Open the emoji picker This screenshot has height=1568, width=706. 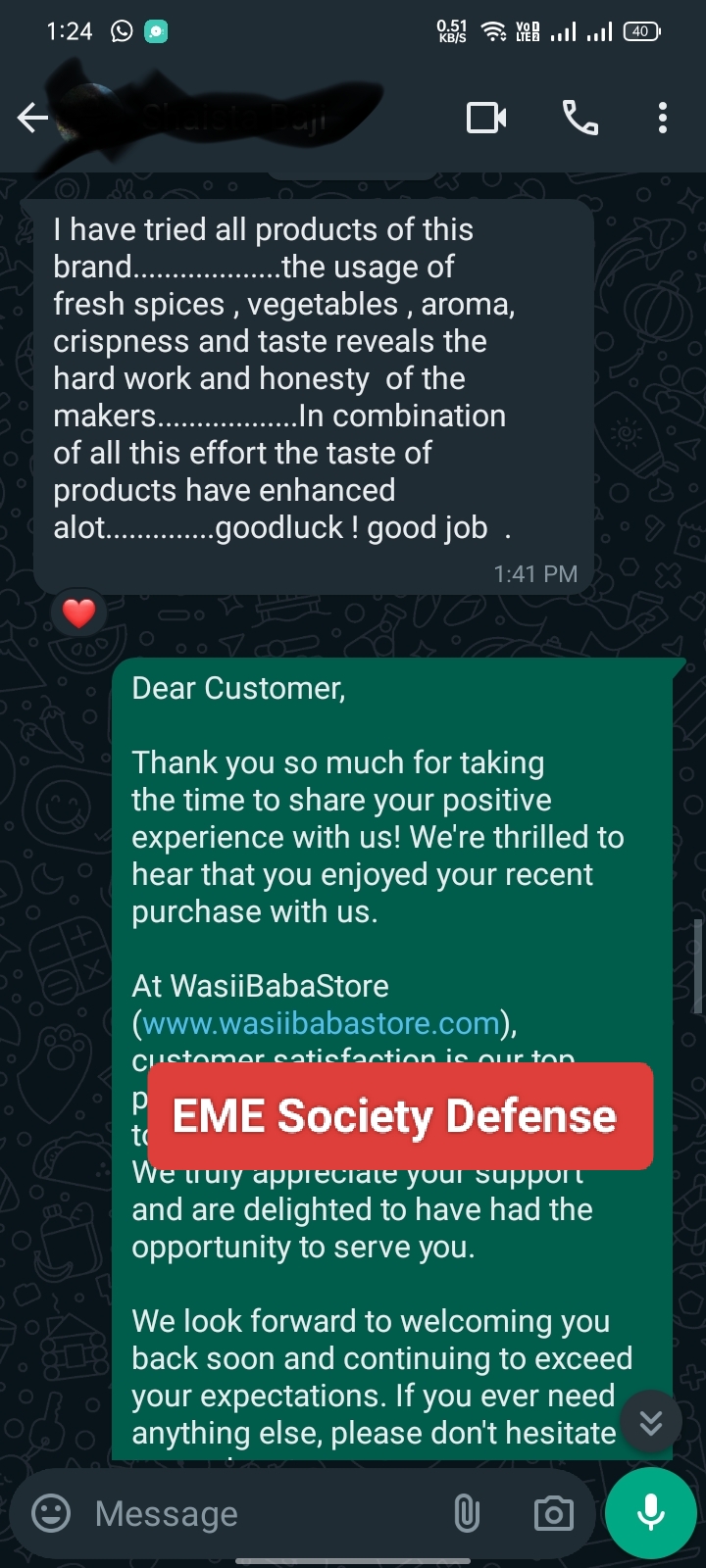[x=51, y=1513]
